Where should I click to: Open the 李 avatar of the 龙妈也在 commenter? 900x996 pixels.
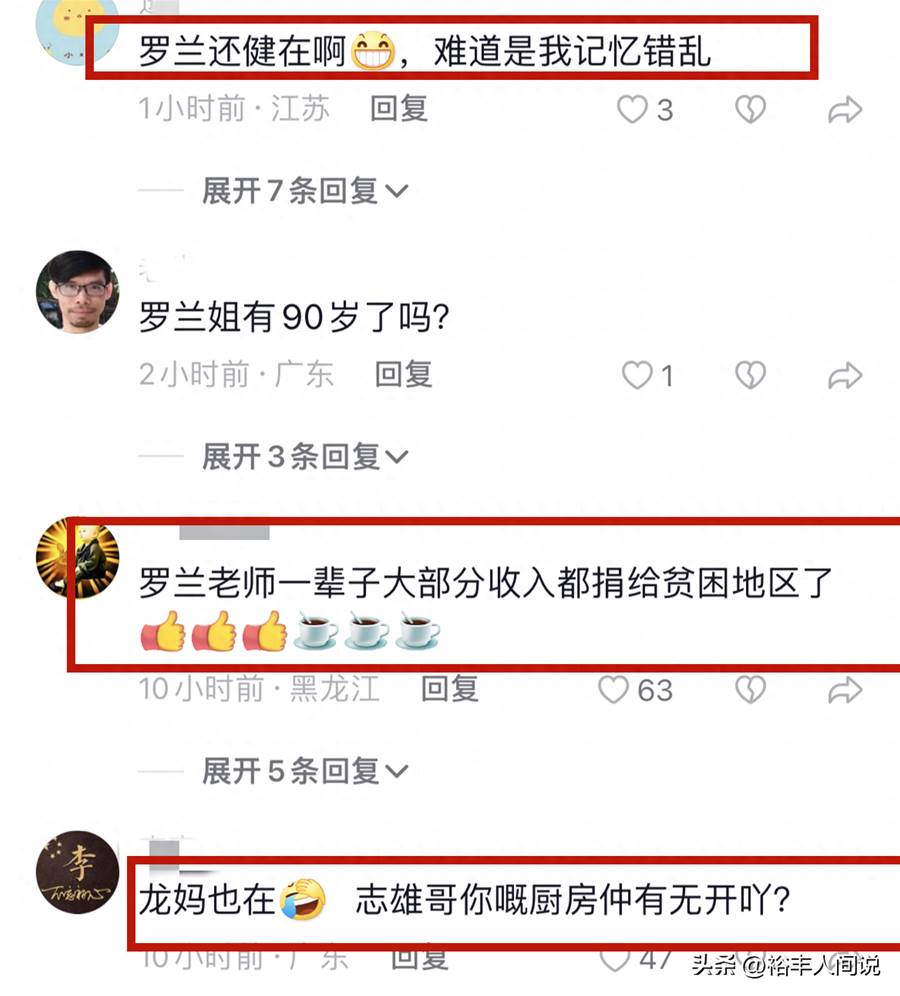pyautogui.click(x=77, y=872)
